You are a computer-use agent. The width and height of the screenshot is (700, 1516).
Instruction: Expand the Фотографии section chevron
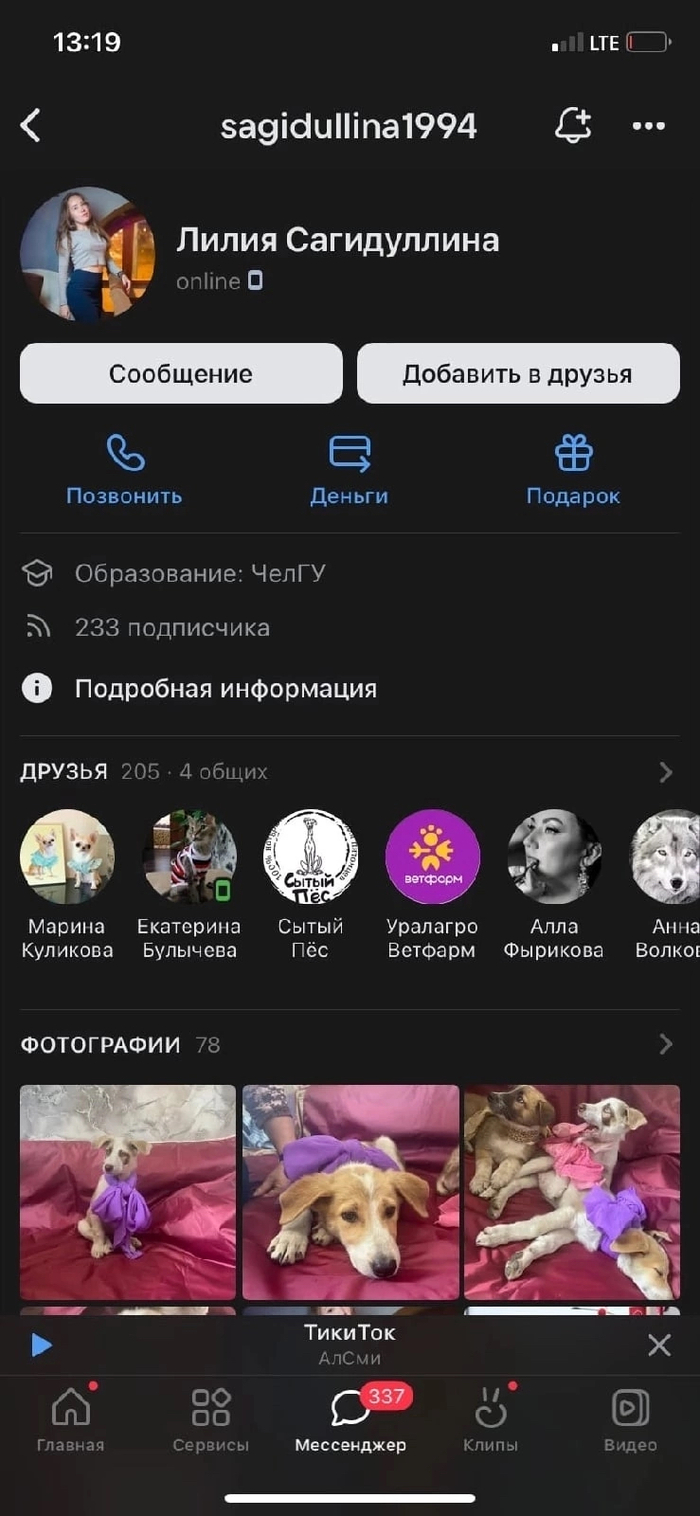[x=666, y=1045]
